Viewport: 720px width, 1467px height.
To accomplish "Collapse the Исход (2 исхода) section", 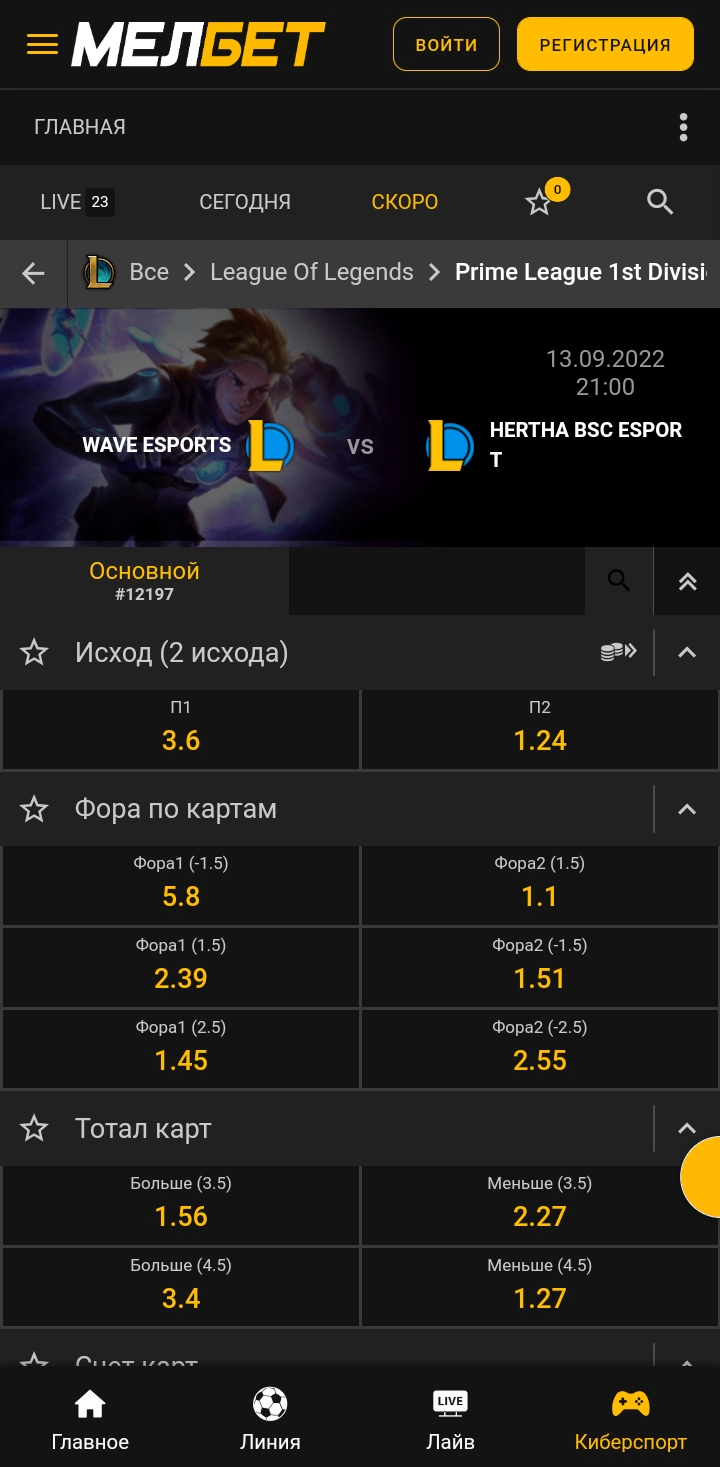I will (687, 653).
